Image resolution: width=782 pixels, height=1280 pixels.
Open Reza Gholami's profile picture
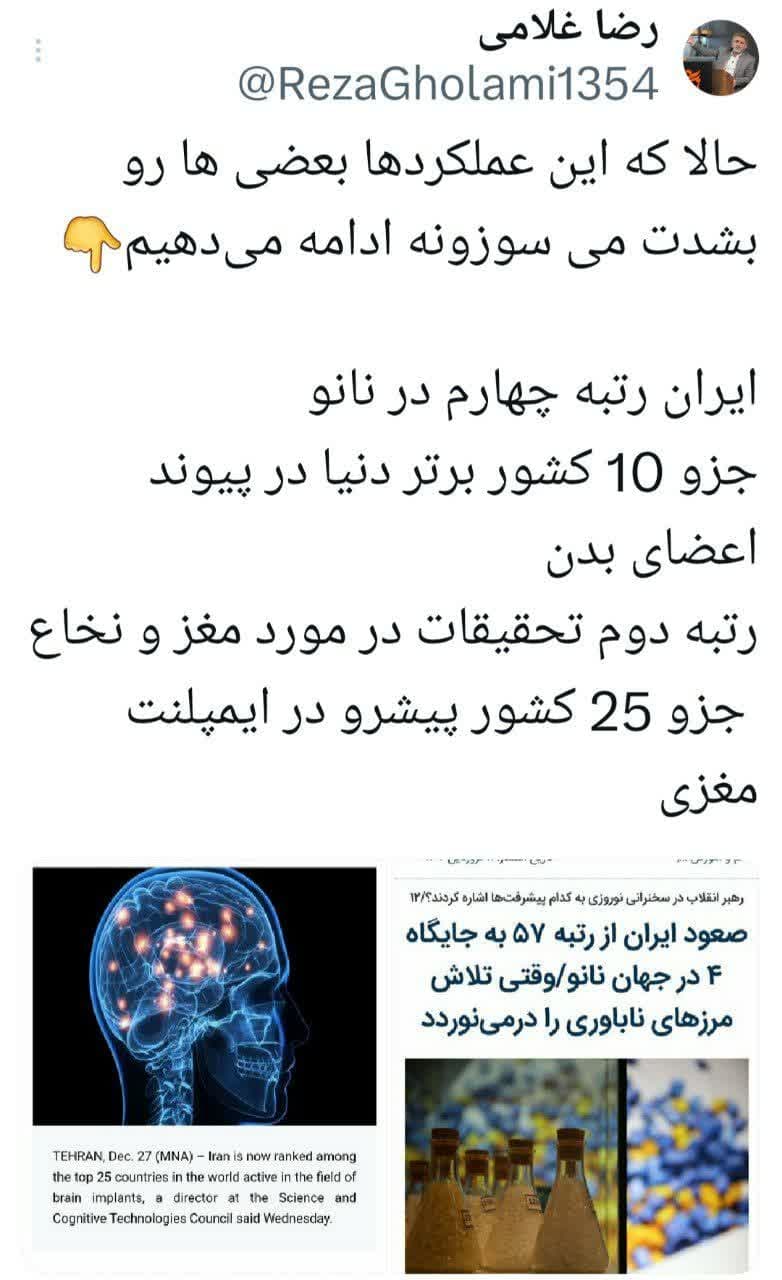(720, 57)
